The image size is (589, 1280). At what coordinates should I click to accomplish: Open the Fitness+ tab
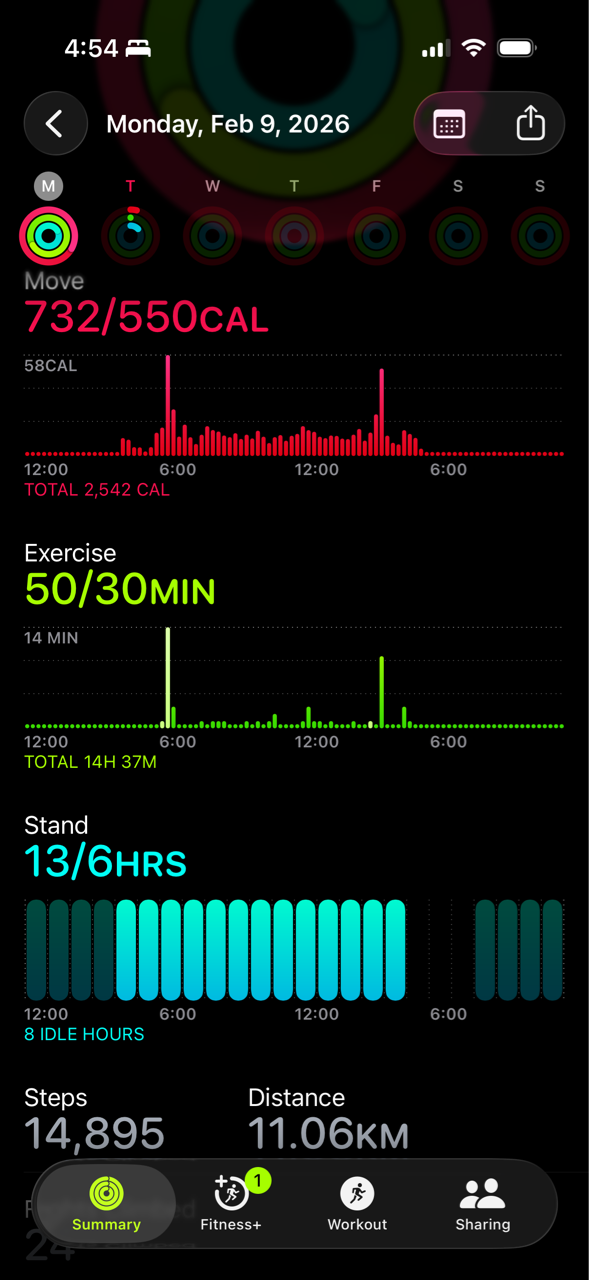tap(231, 1204)
